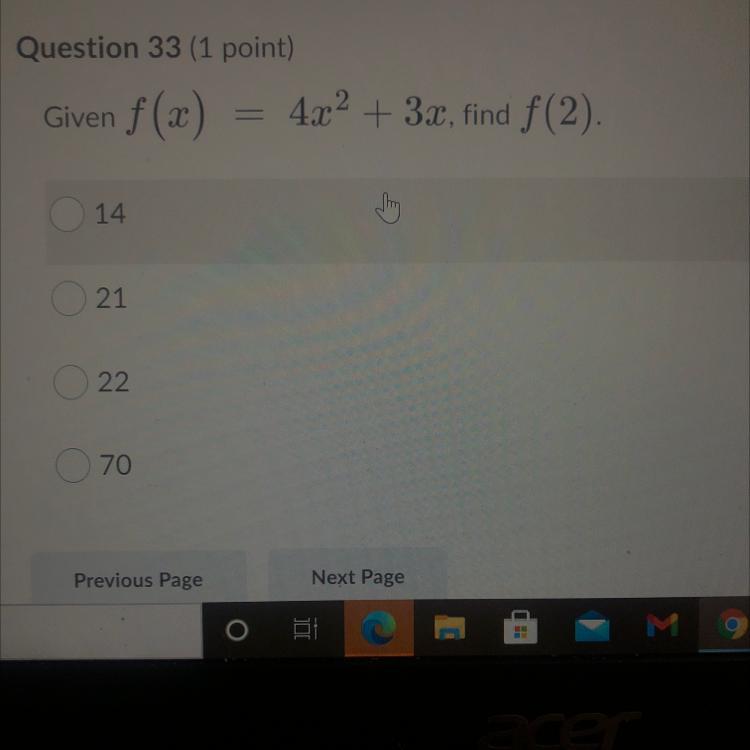Select answer 14
This screenshot has height=750, width=750.
[67, 213]
